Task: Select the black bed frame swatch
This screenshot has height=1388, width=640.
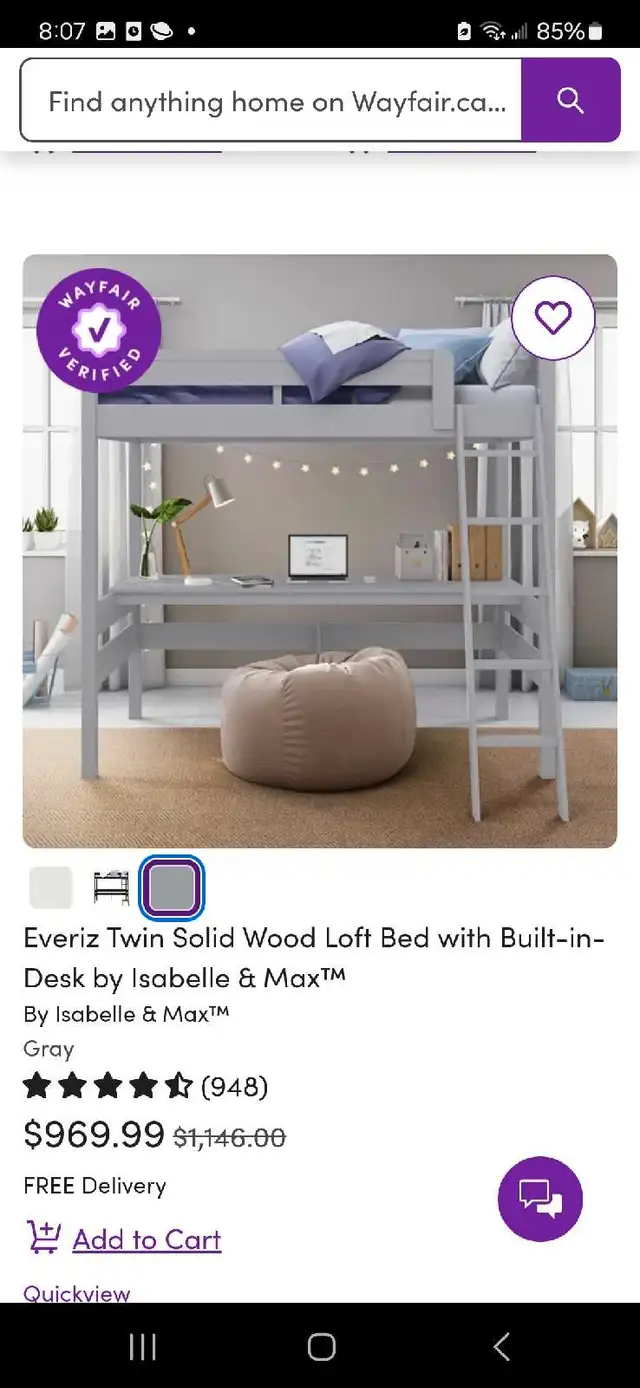Action: pos(111,887)
